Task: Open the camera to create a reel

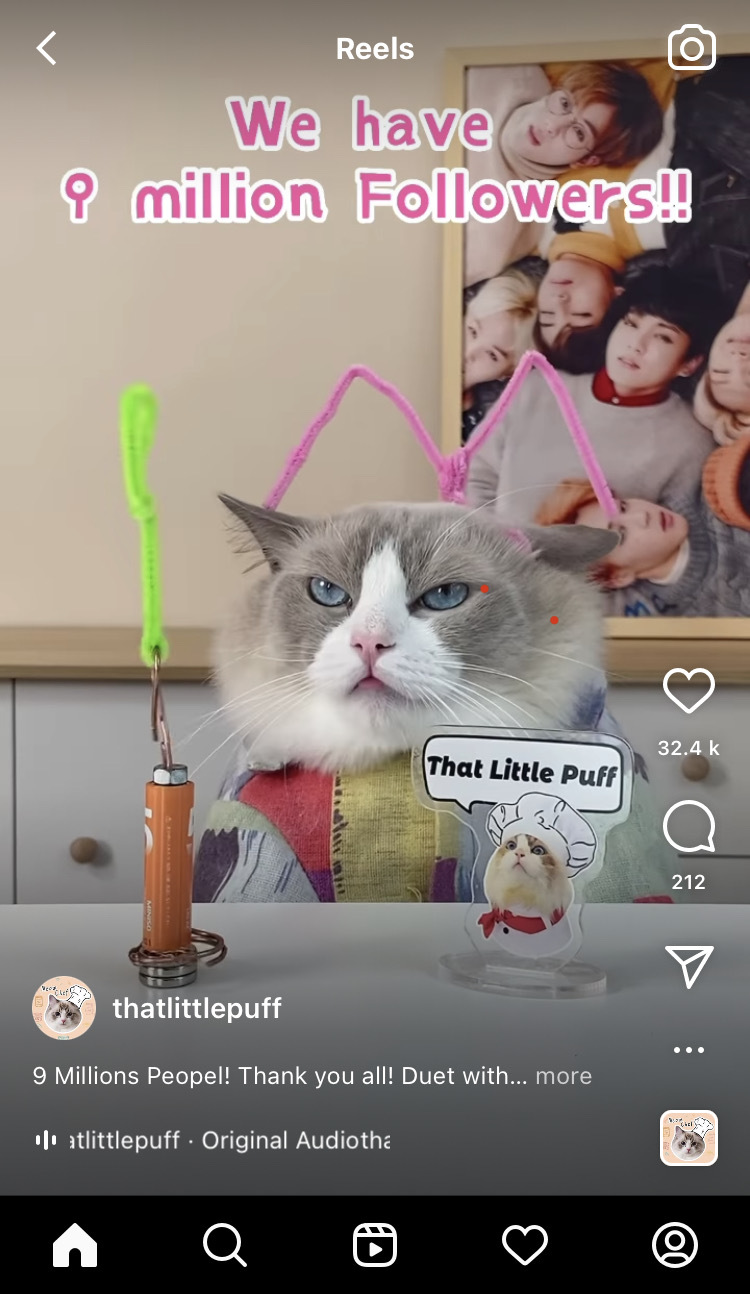Action: [x=691, y=48]
